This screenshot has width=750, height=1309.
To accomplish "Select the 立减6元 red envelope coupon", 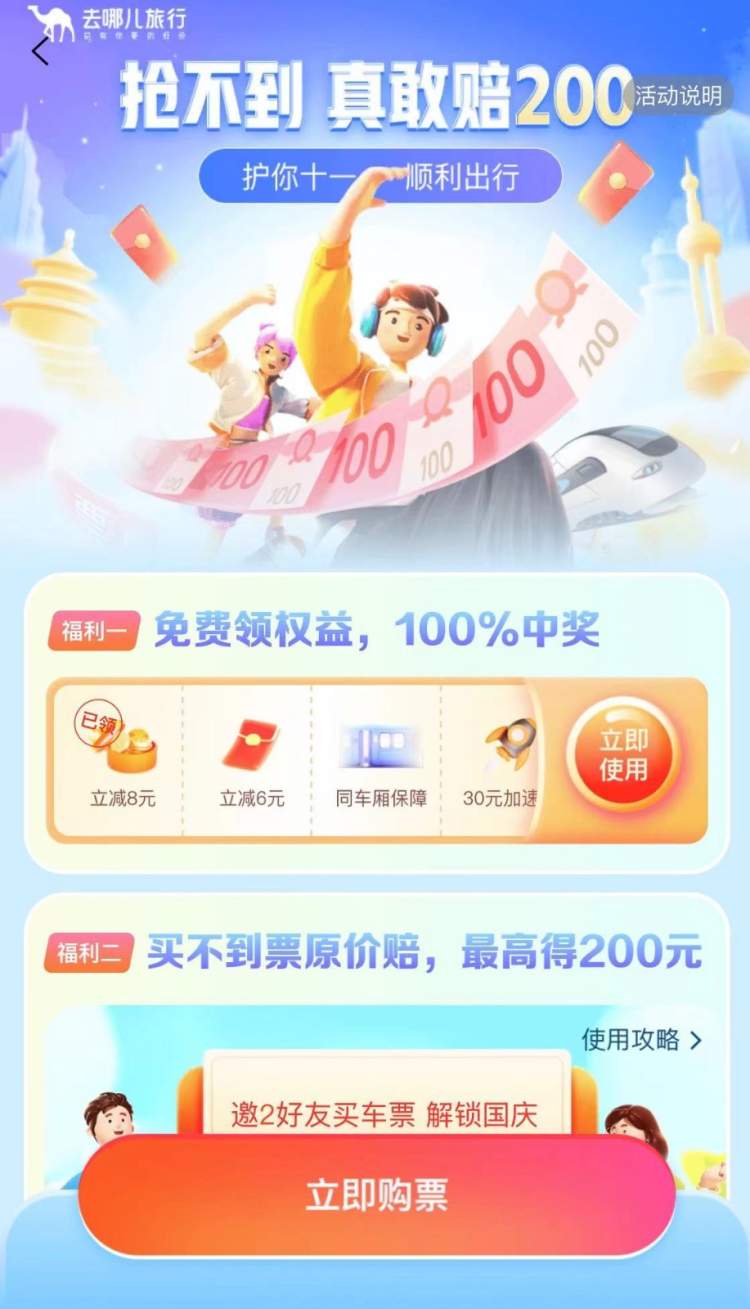I will [x=251, y=762].
